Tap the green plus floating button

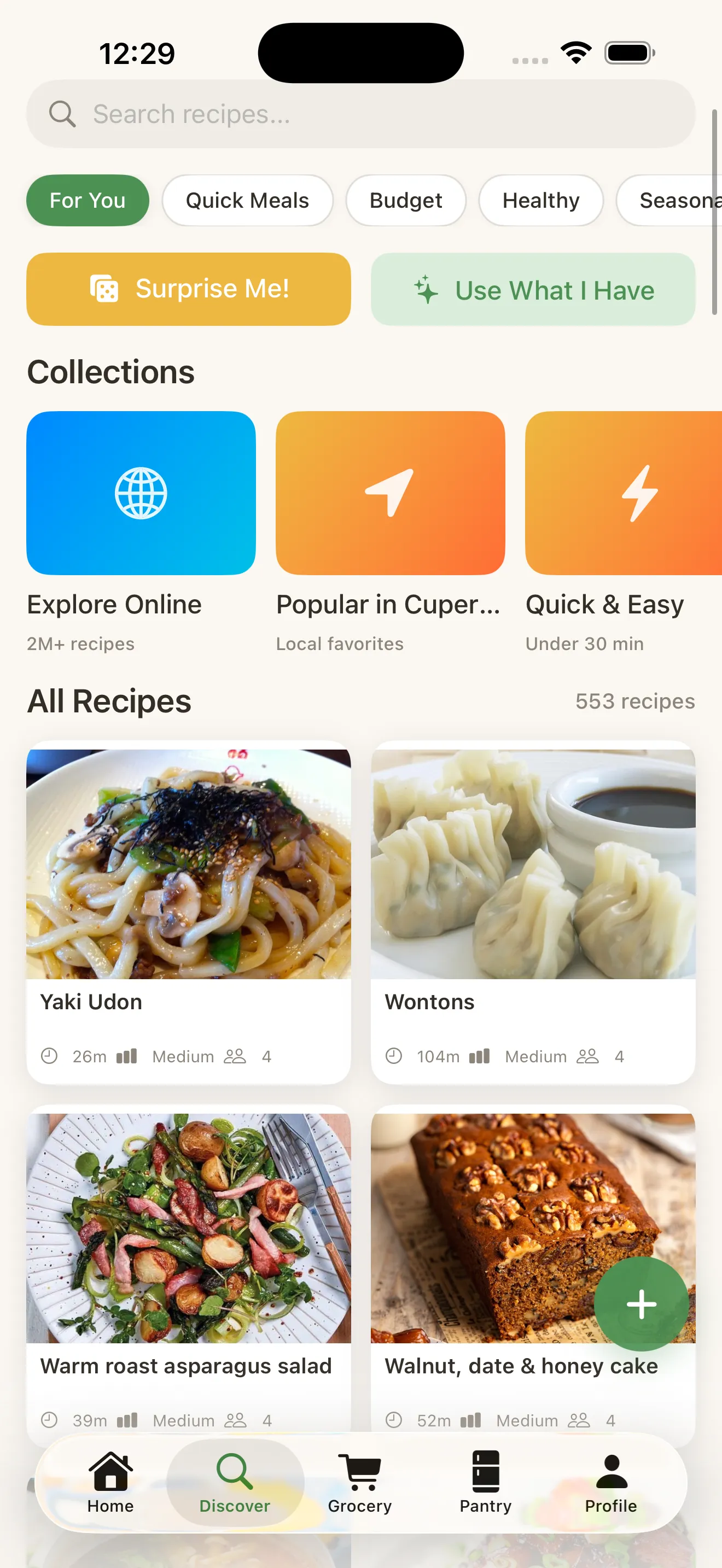pos(642,1304)
